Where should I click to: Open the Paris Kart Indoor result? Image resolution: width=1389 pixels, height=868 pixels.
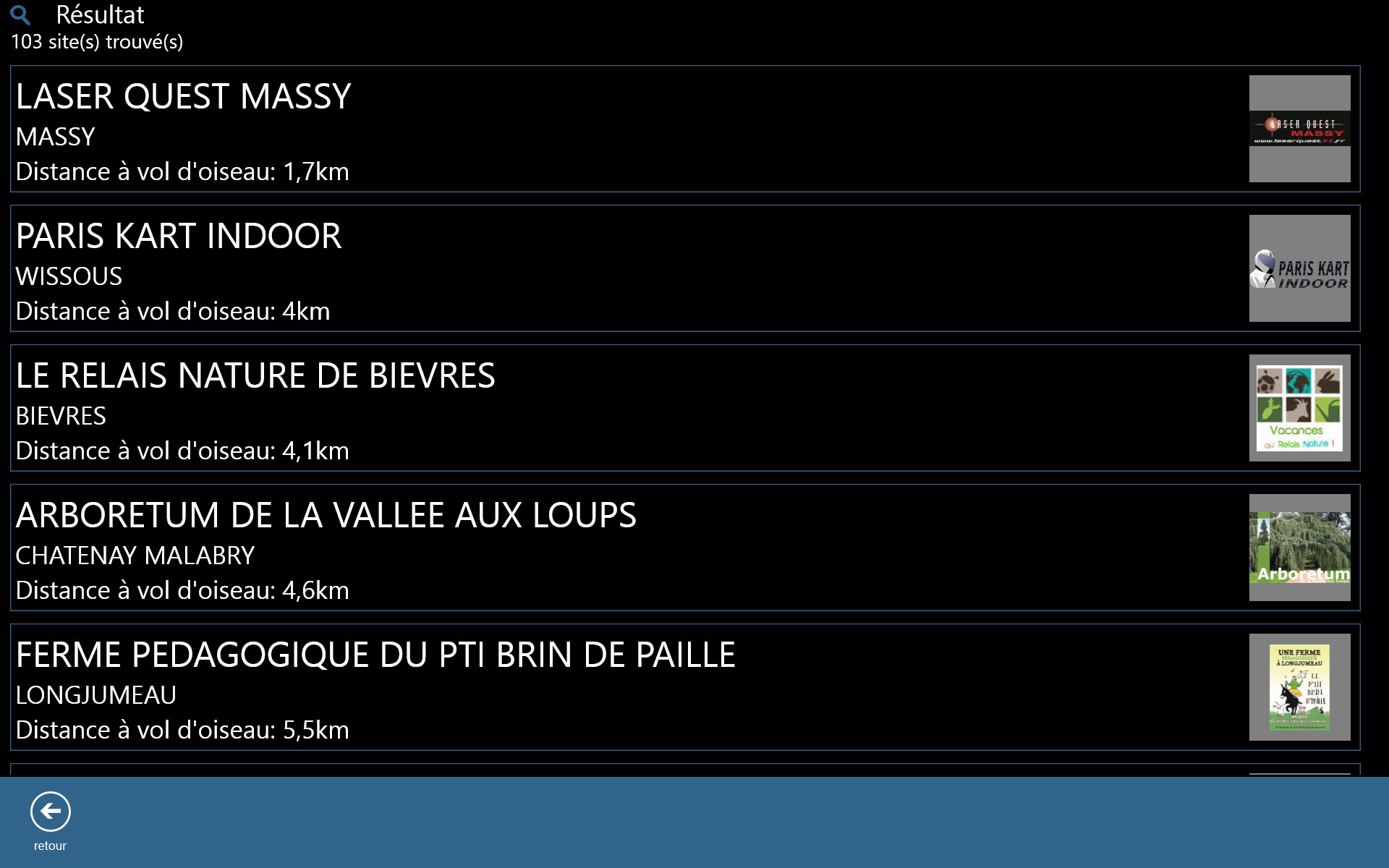point(684,268)
